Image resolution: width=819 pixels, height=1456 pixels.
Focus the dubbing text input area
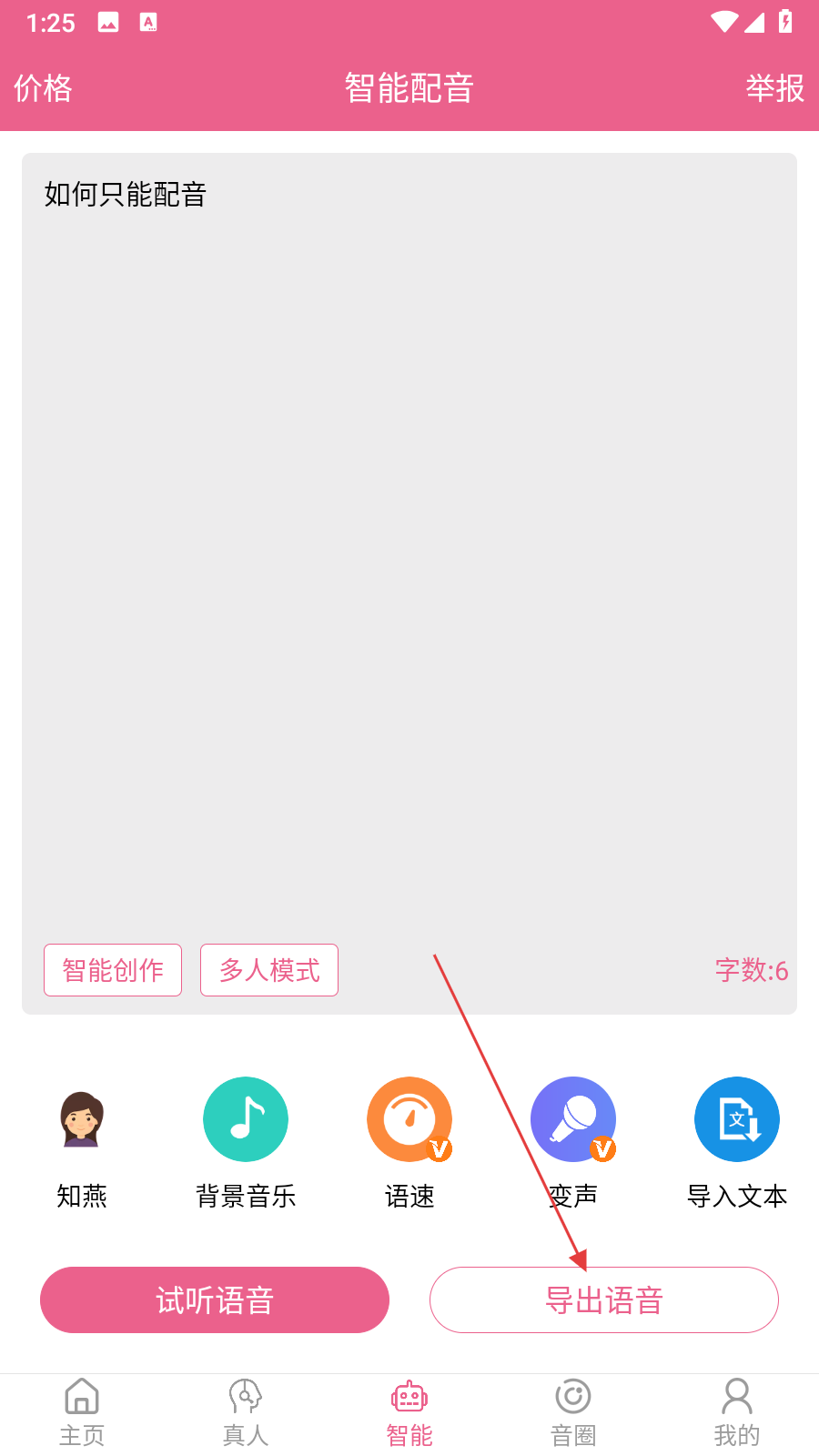tap(409, 546)
